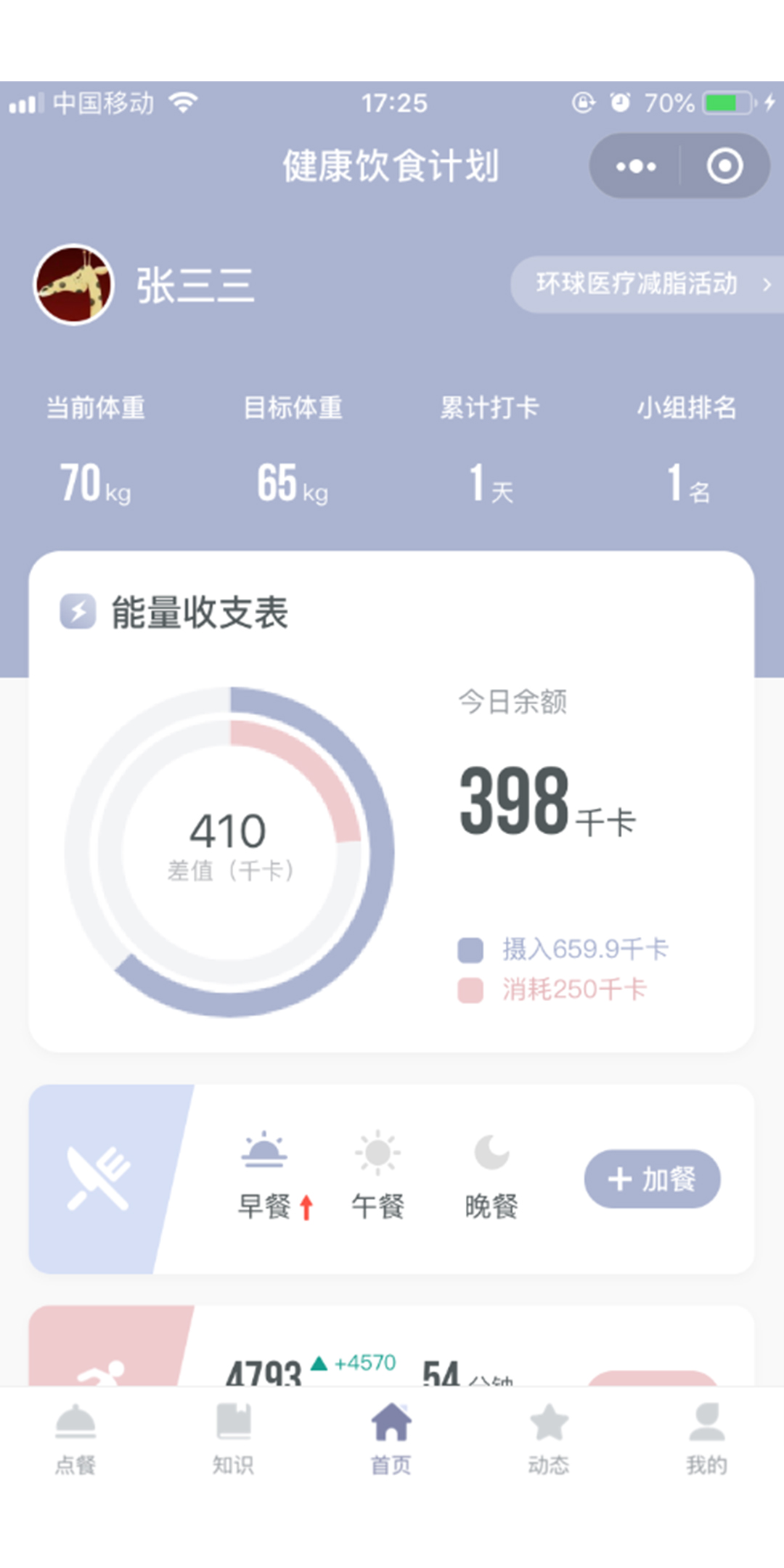Tap the circular close capsule icon

(x=726, y=166)
